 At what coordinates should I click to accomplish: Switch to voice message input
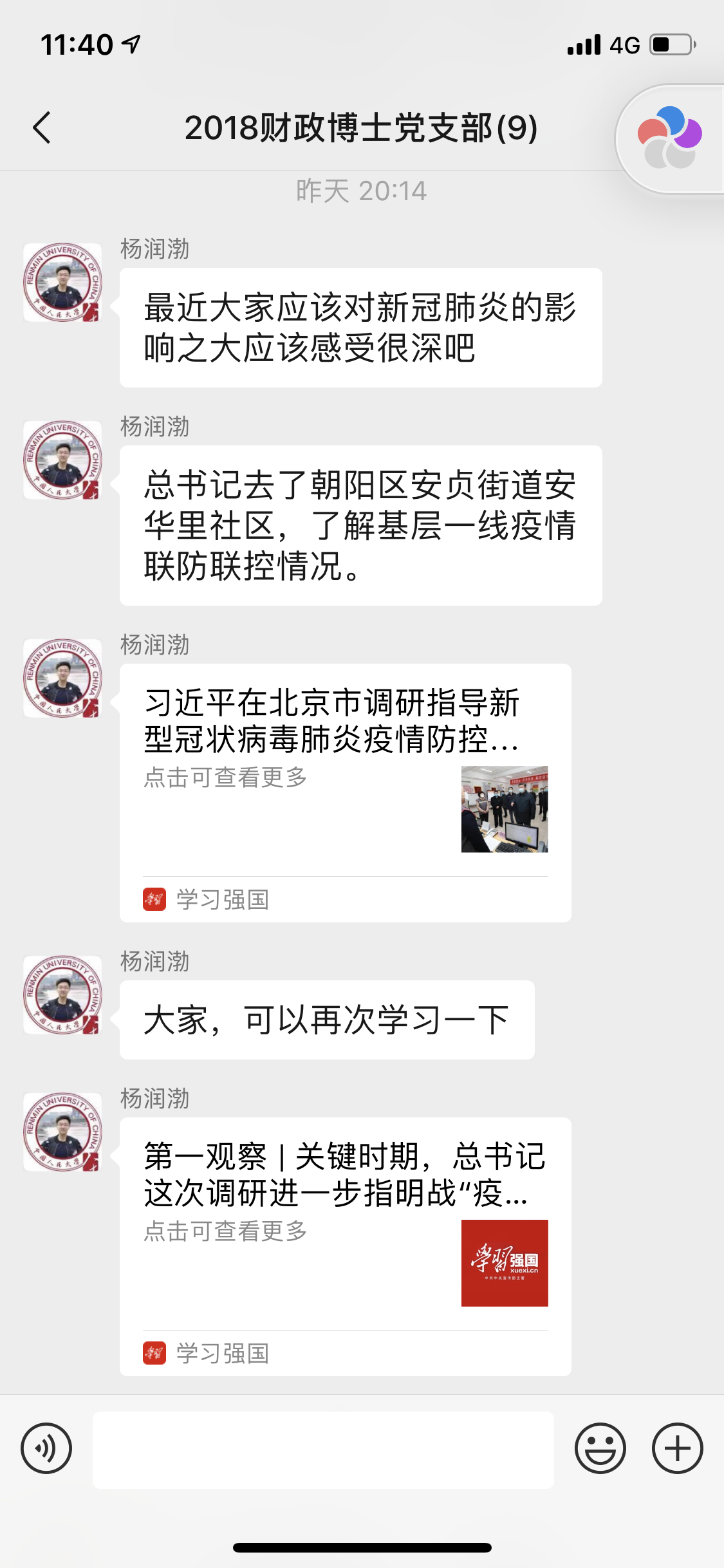click(46, 1448)
